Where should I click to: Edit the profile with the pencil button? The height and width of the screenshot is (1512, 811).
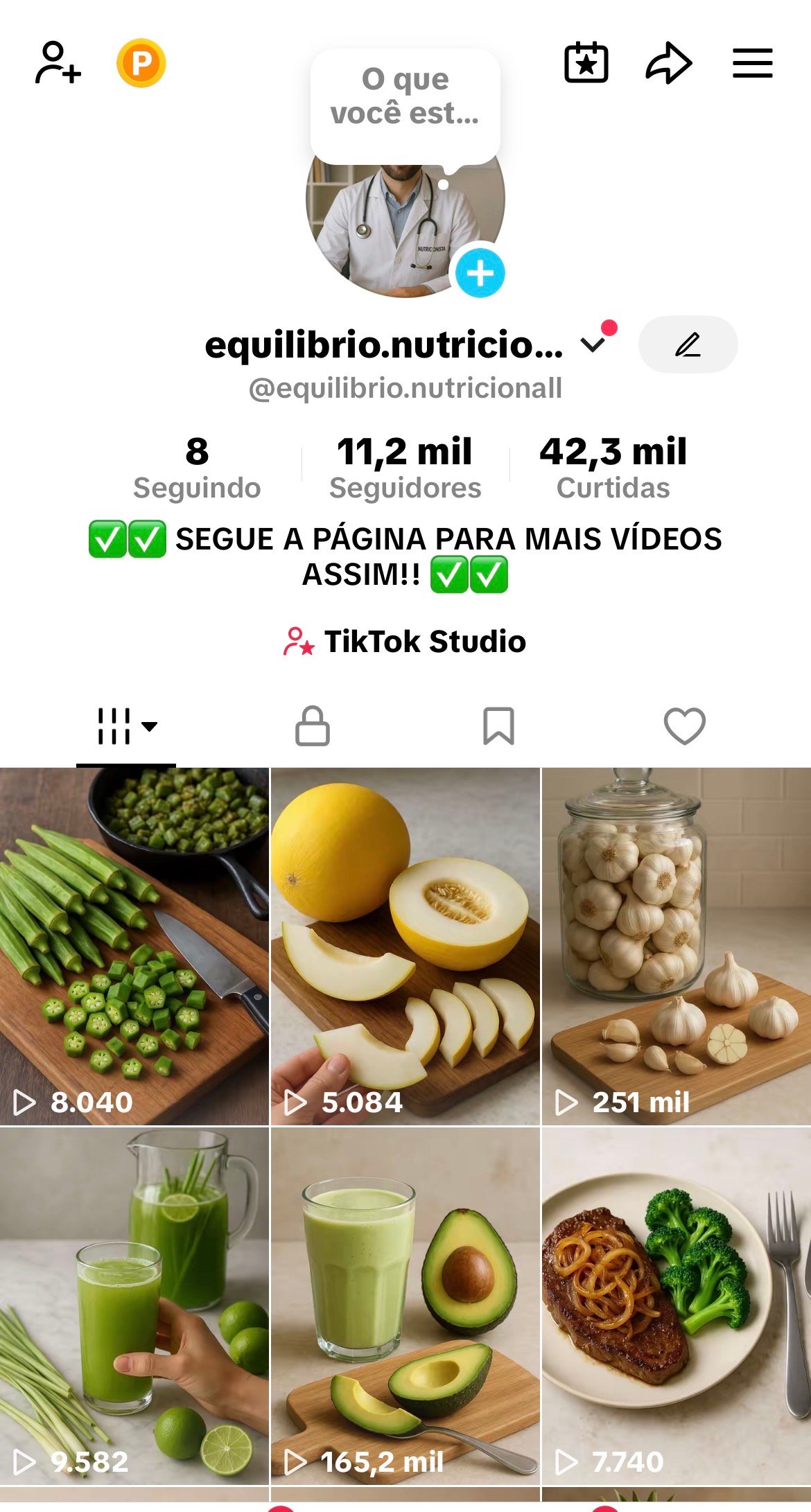688,344
